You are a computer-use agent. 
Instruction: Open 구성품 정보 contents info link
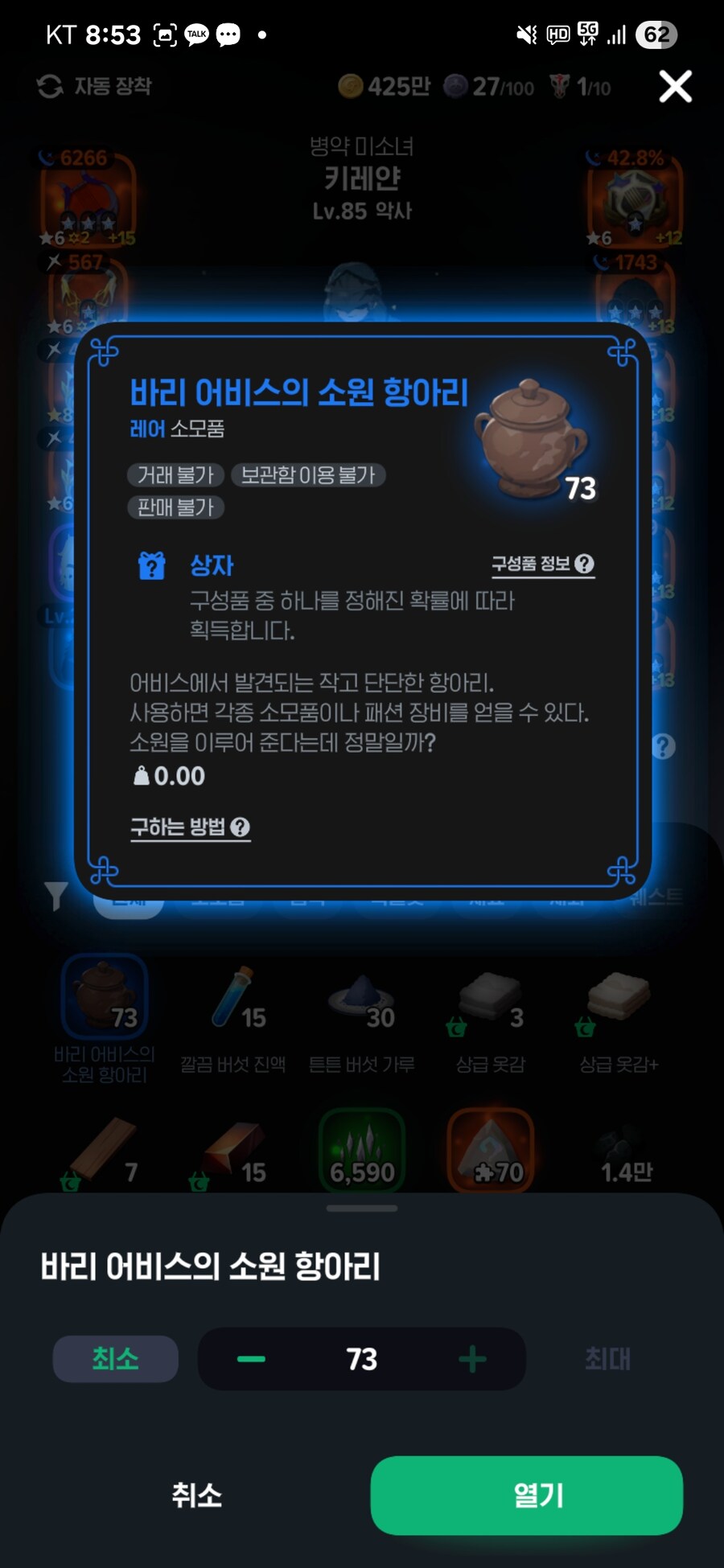(542, 564)
